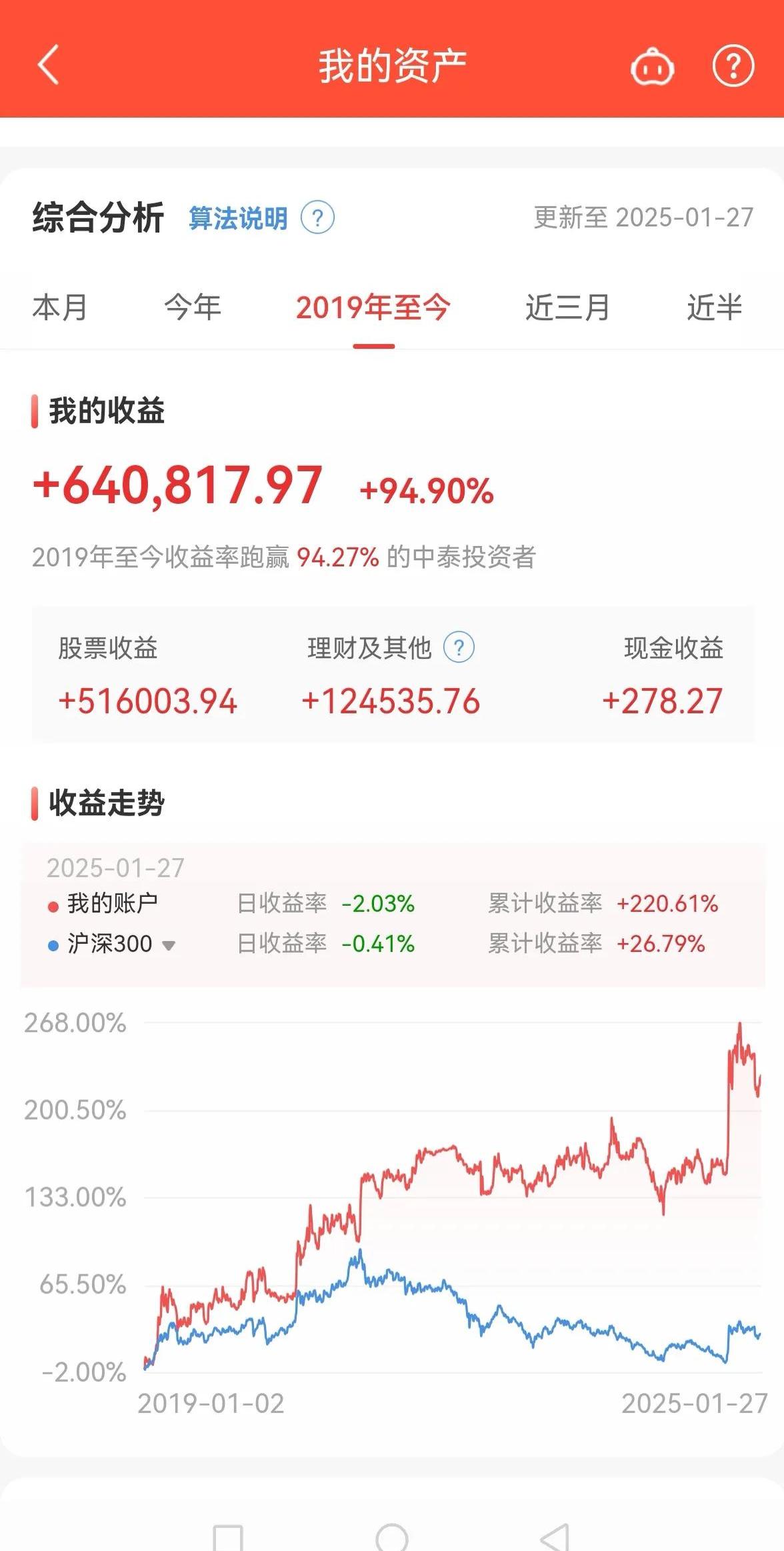Screen dimensions: 784x1551
Task: Switch to the 近三月 tab
Action: [565, 308]
